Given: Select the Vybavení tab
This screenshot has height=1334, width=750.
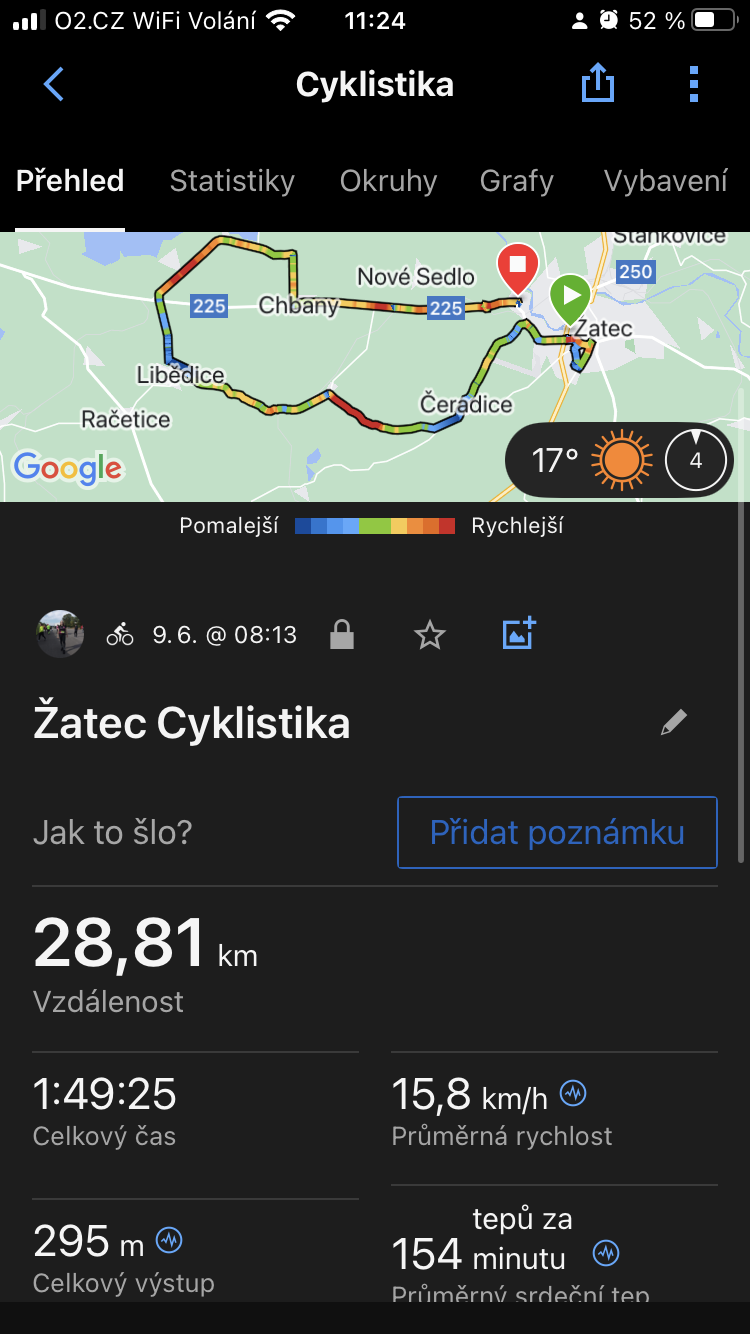Looking at the screenshot, I should coord(665,181).
